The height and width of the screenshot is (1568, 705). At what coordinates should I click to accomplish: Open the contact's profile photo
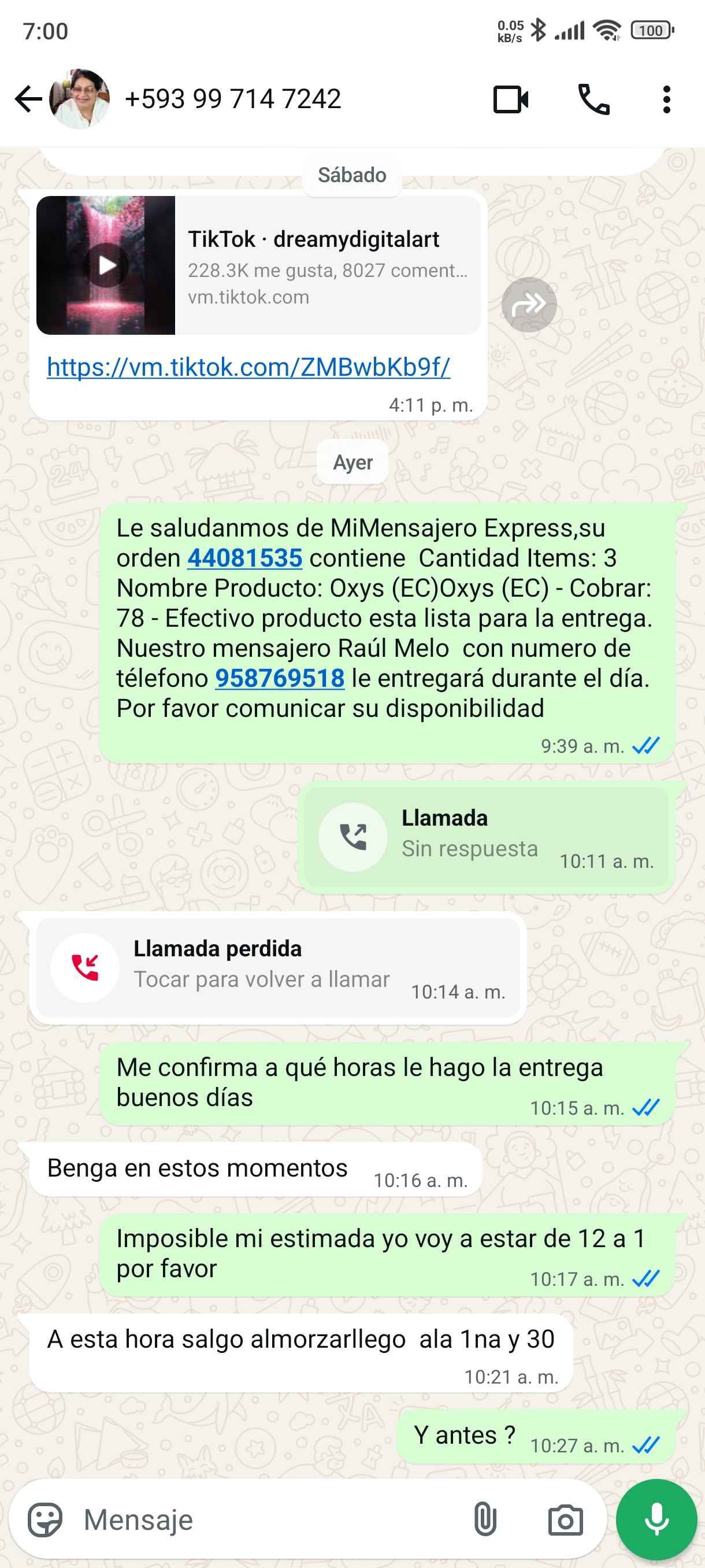click(80, 99)
